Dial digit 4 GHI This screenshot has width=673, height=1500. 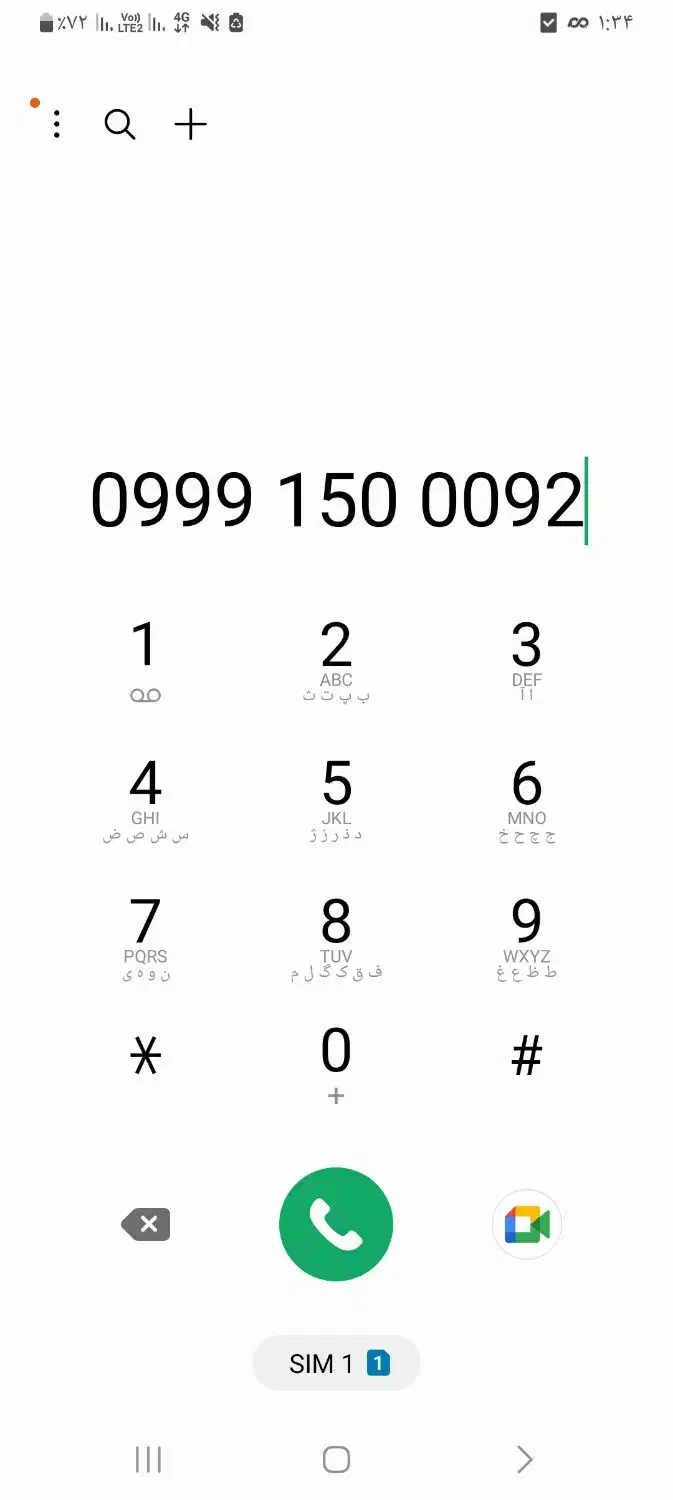coord(145,798)
